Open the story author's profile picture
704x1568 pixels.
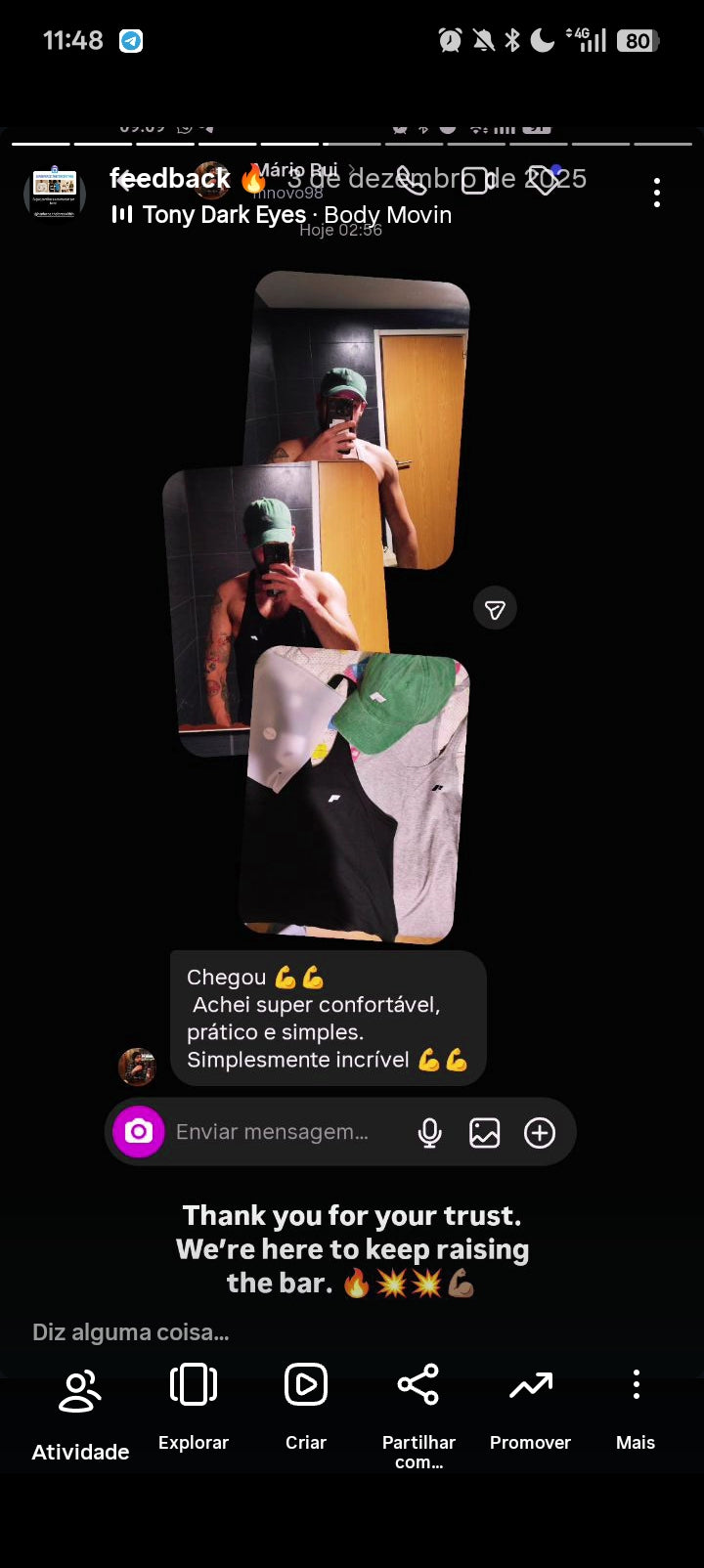[x=55, y=193]
